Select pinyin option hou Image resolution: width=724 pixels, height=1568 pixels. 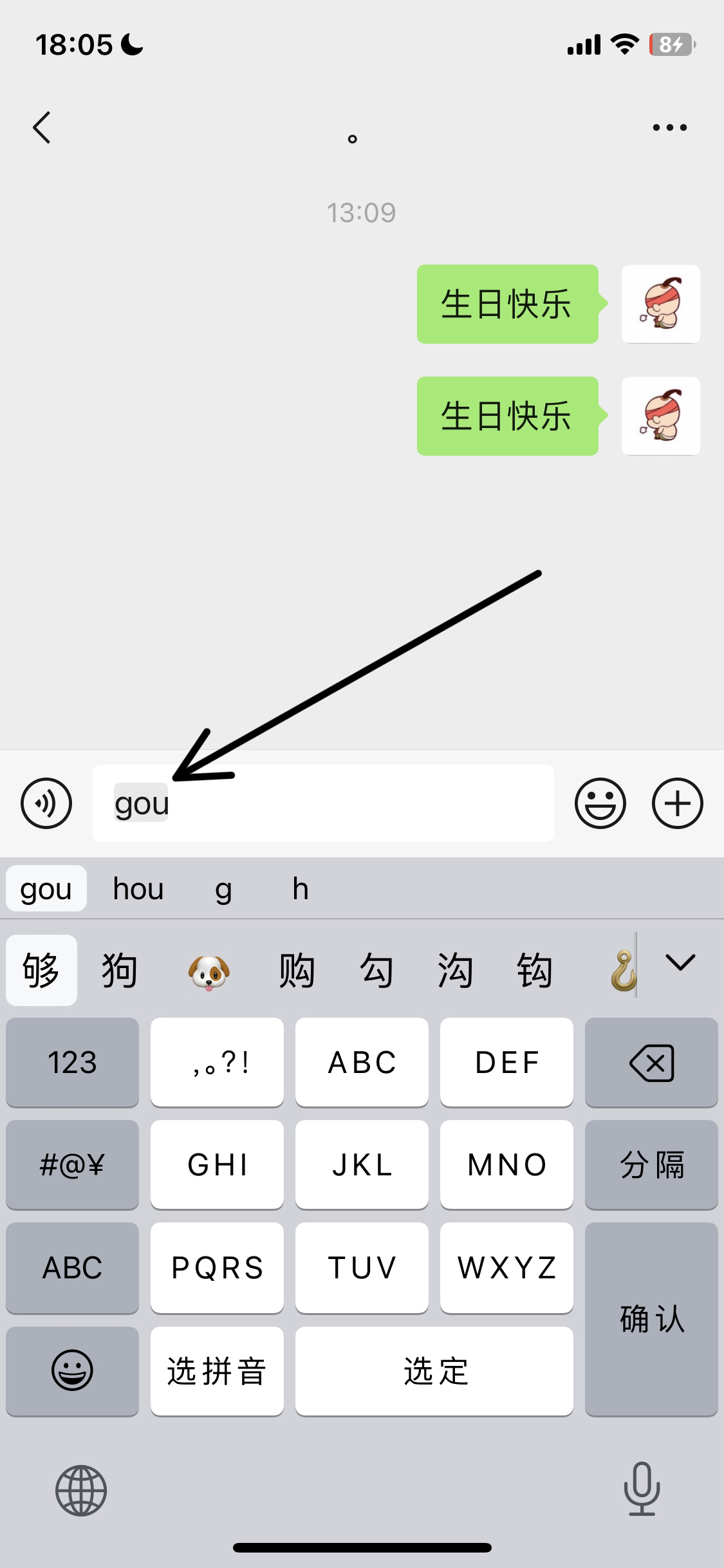(x=138, y=889)
